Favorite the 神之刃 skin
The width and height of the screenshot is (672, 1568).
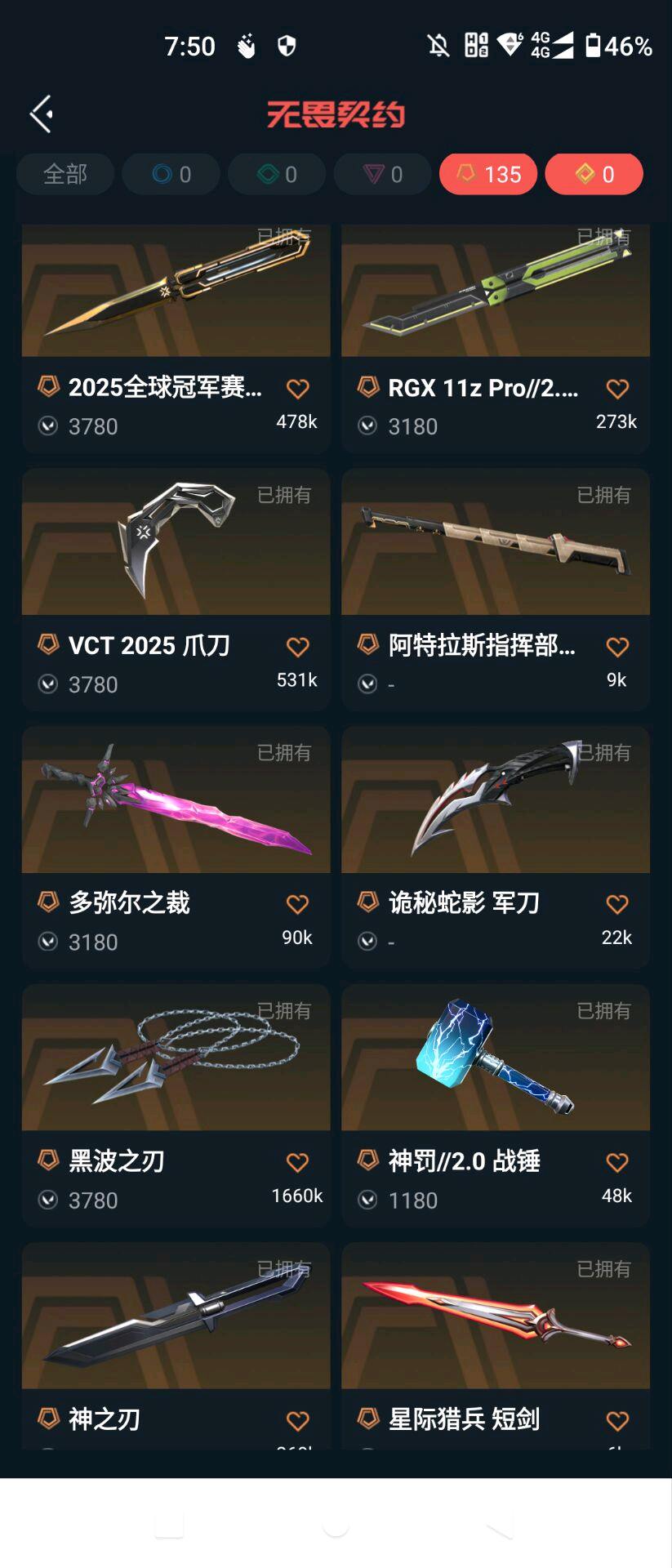(297, 1421)
